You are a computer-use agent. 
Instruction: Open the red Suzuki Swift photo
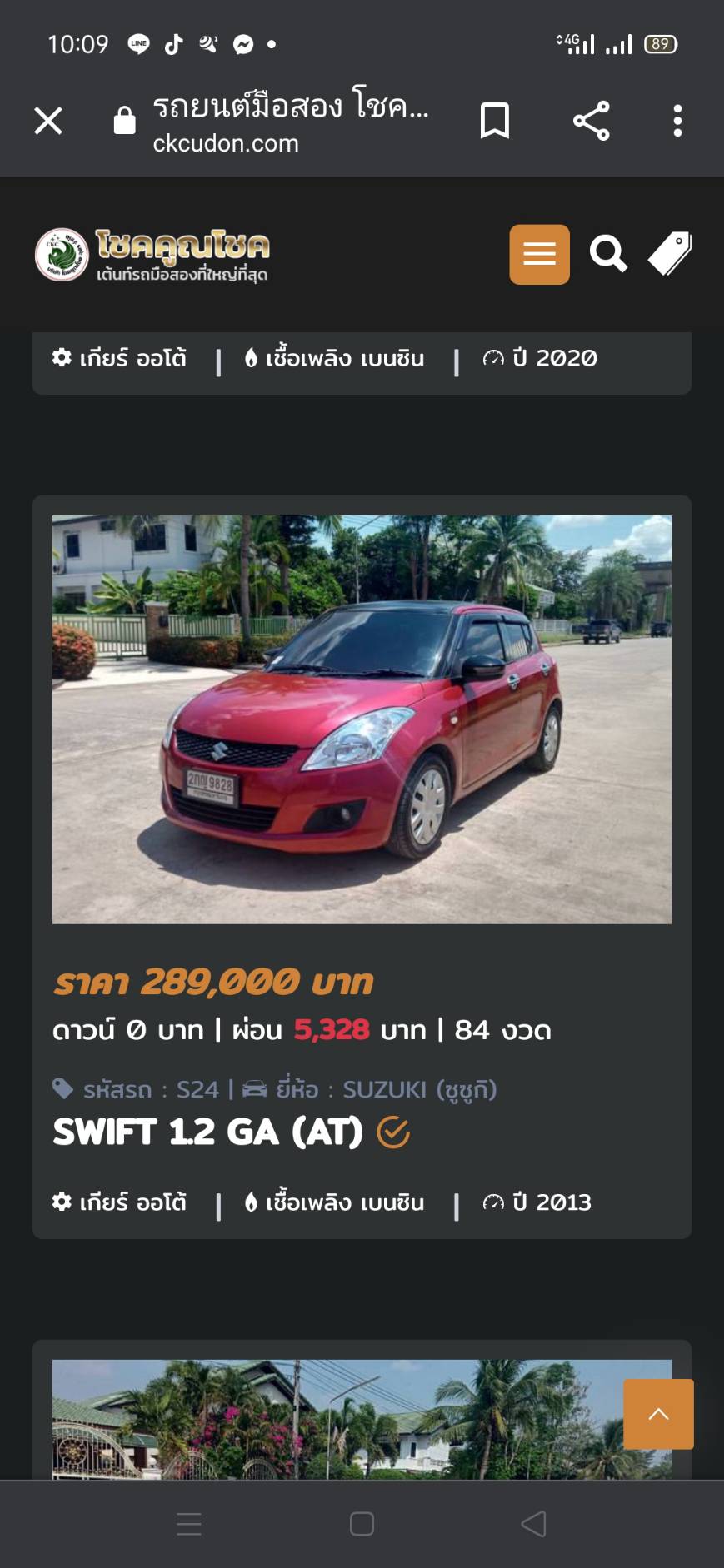point(362,719)
